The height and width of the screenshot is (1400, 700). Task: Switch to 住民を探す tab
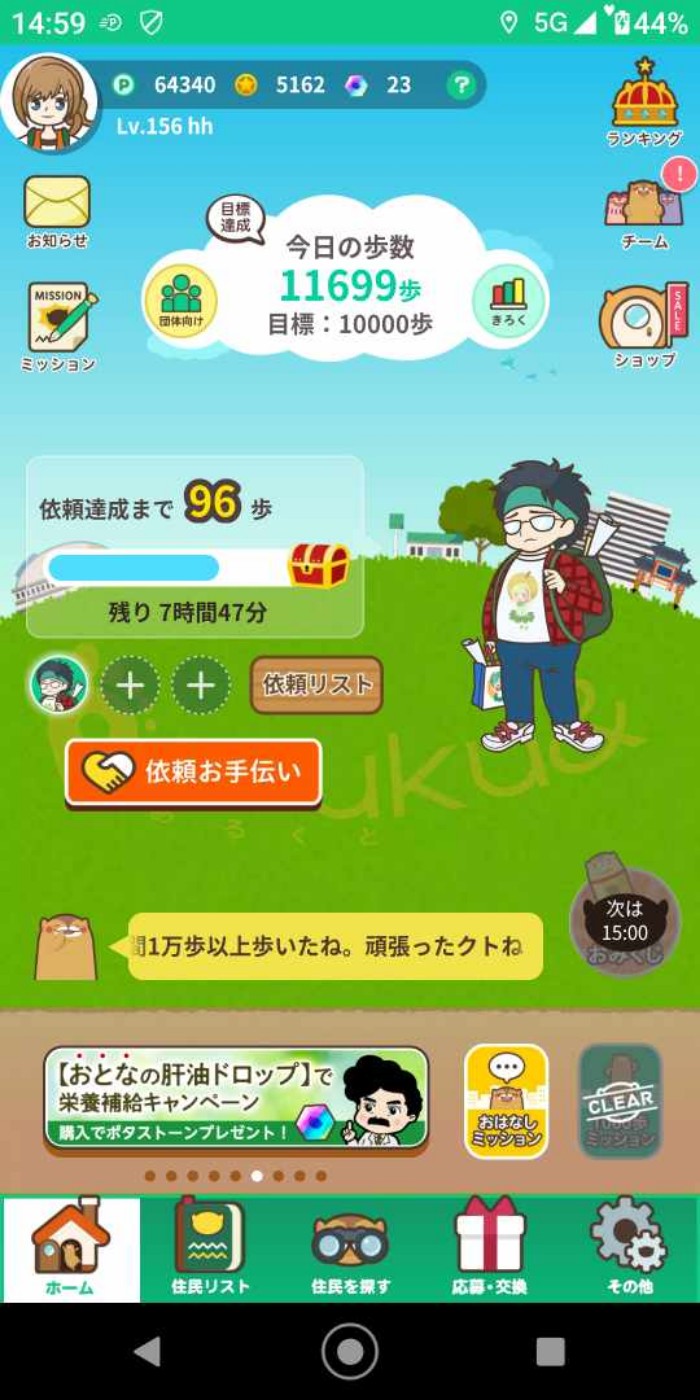350,1248
